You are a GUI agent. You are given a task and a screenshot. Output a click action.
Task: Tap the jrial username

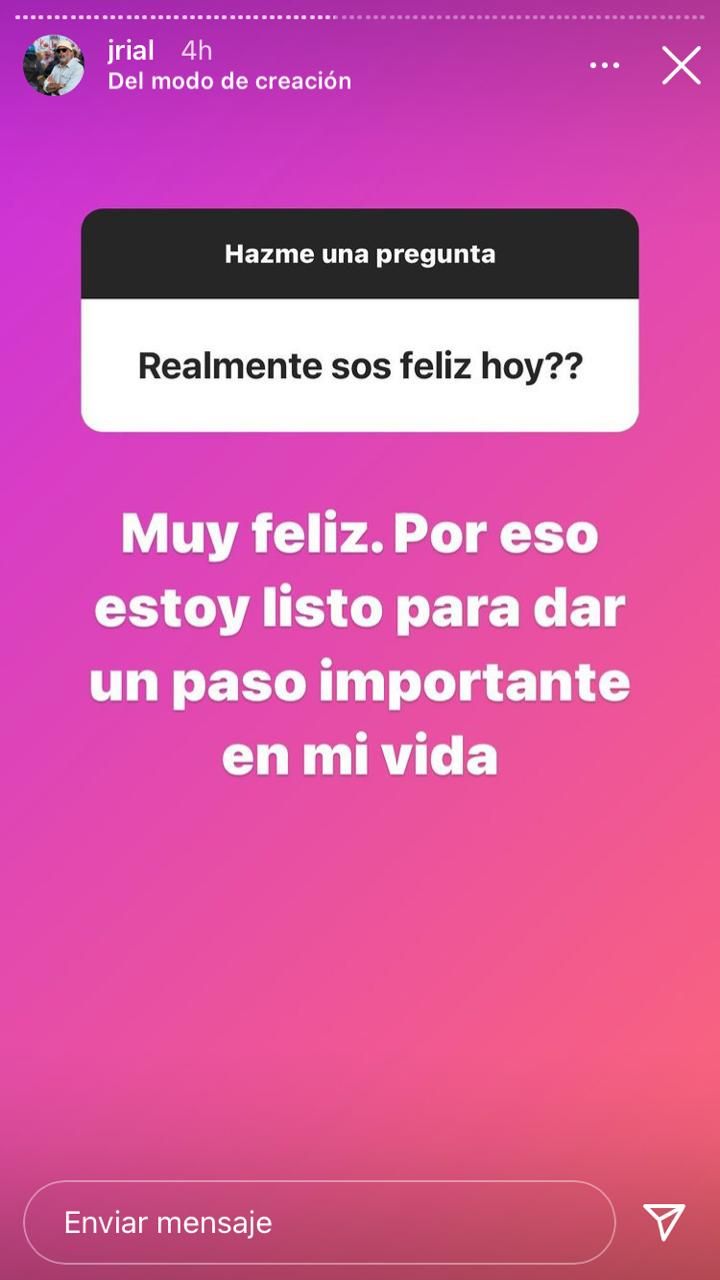(x=131, y=51)
